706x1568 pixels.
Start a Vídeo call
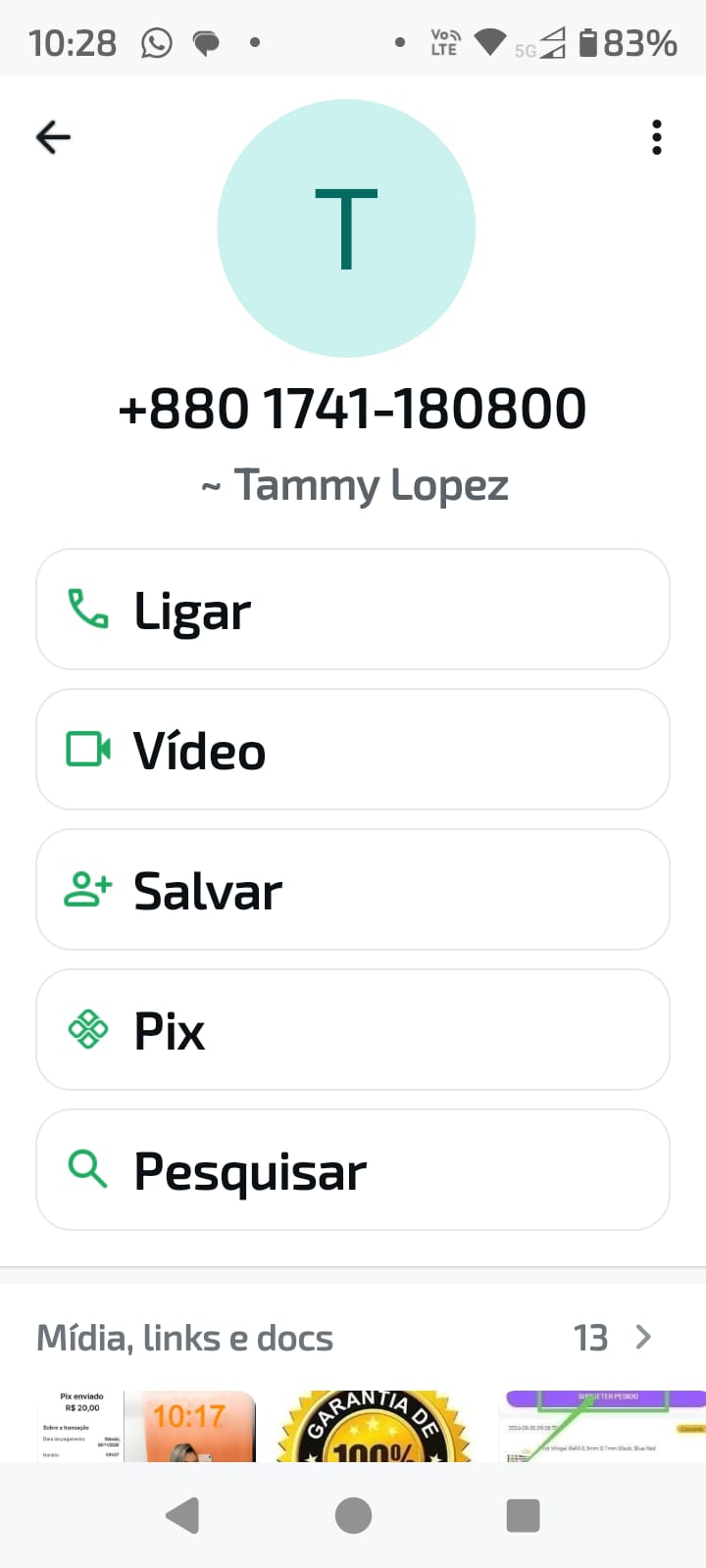[x=353, y=750]
